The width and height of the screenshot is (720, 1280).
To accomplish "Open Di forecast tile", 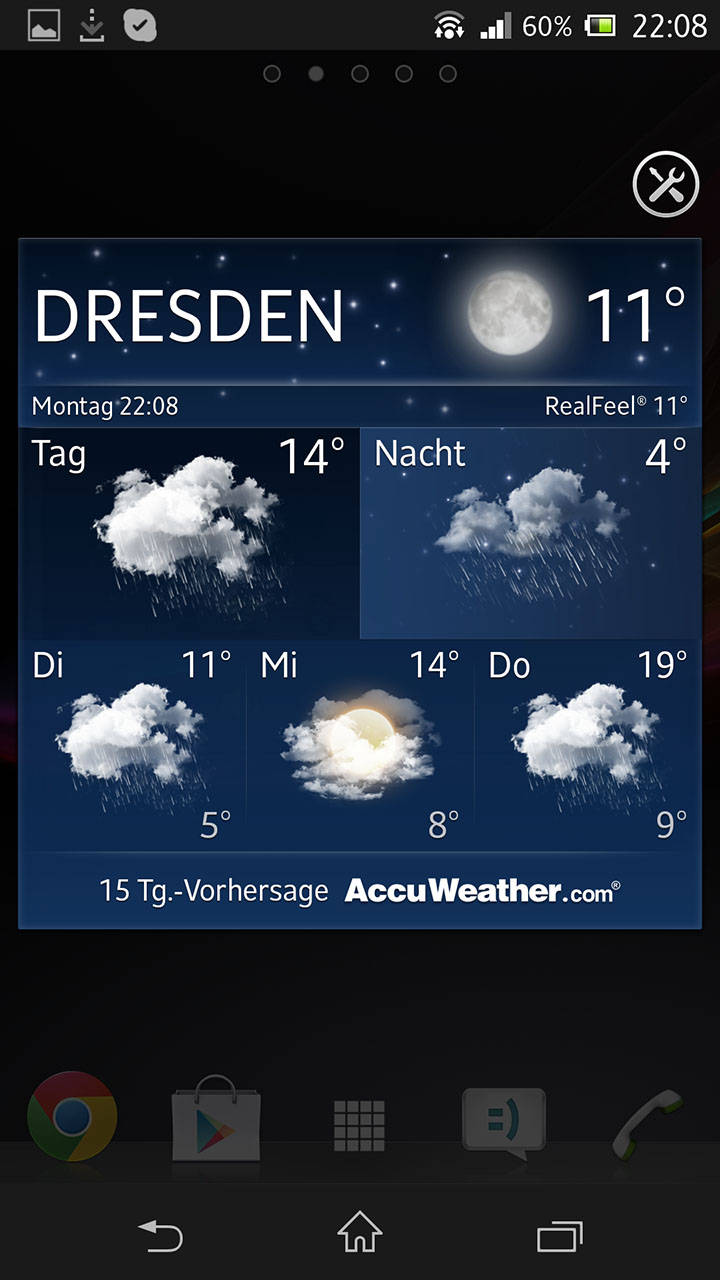I will coord(133,746).
